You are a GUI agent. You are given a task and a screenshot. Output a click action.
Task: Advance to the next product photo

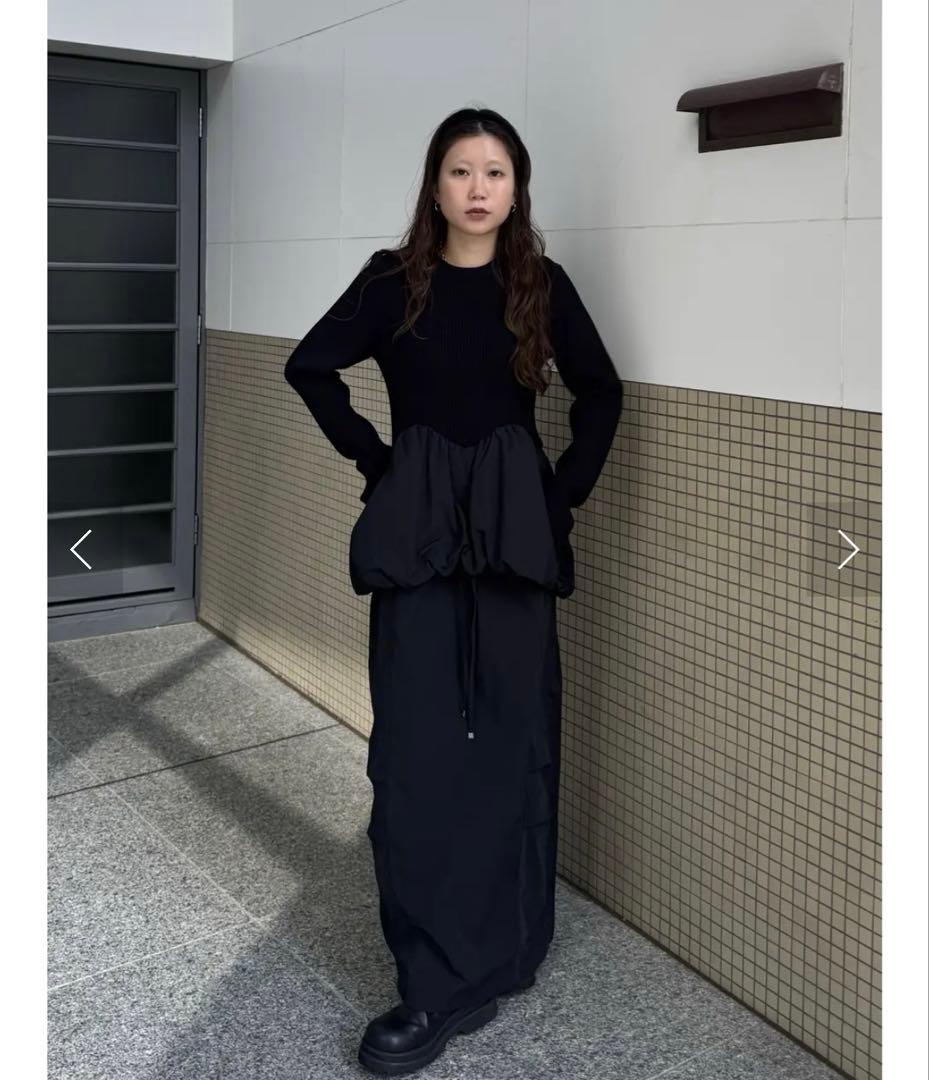(848, 549)
